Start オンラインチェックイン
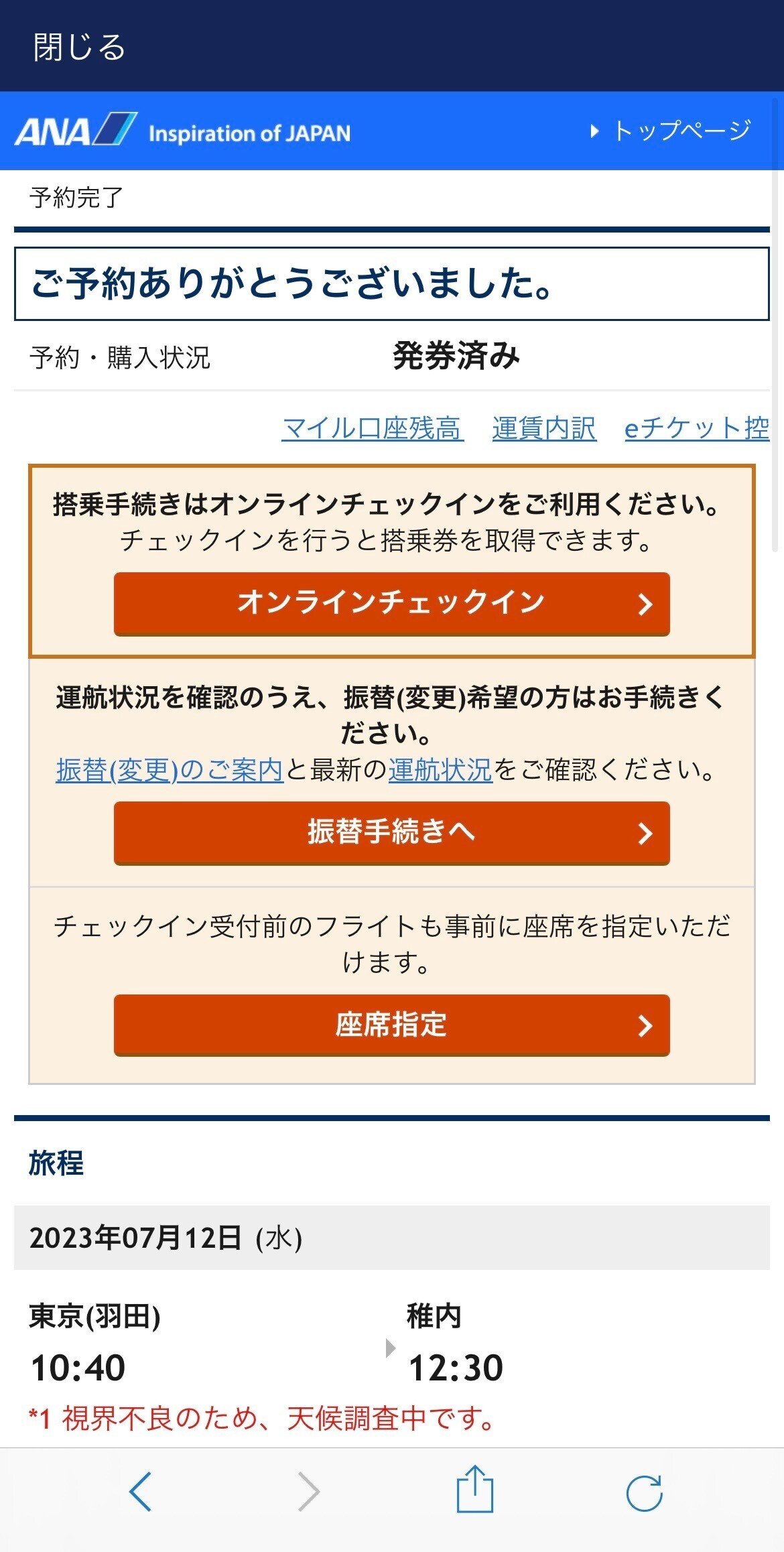784x1552 pixels. click(x=391, y=603)
